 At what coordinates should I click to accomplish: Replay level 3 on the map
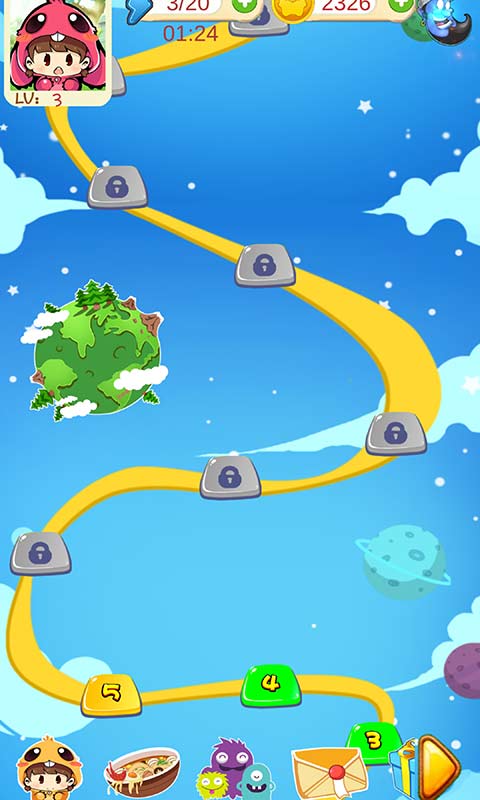(374, 743)
